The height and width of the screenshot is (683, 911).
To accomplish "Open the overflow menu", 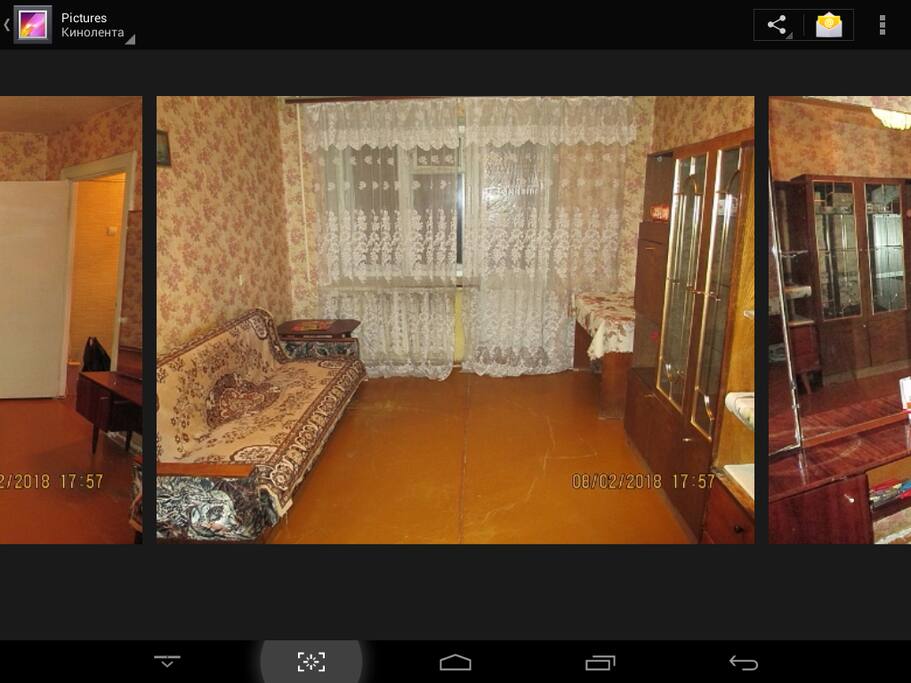I will 882,25.
